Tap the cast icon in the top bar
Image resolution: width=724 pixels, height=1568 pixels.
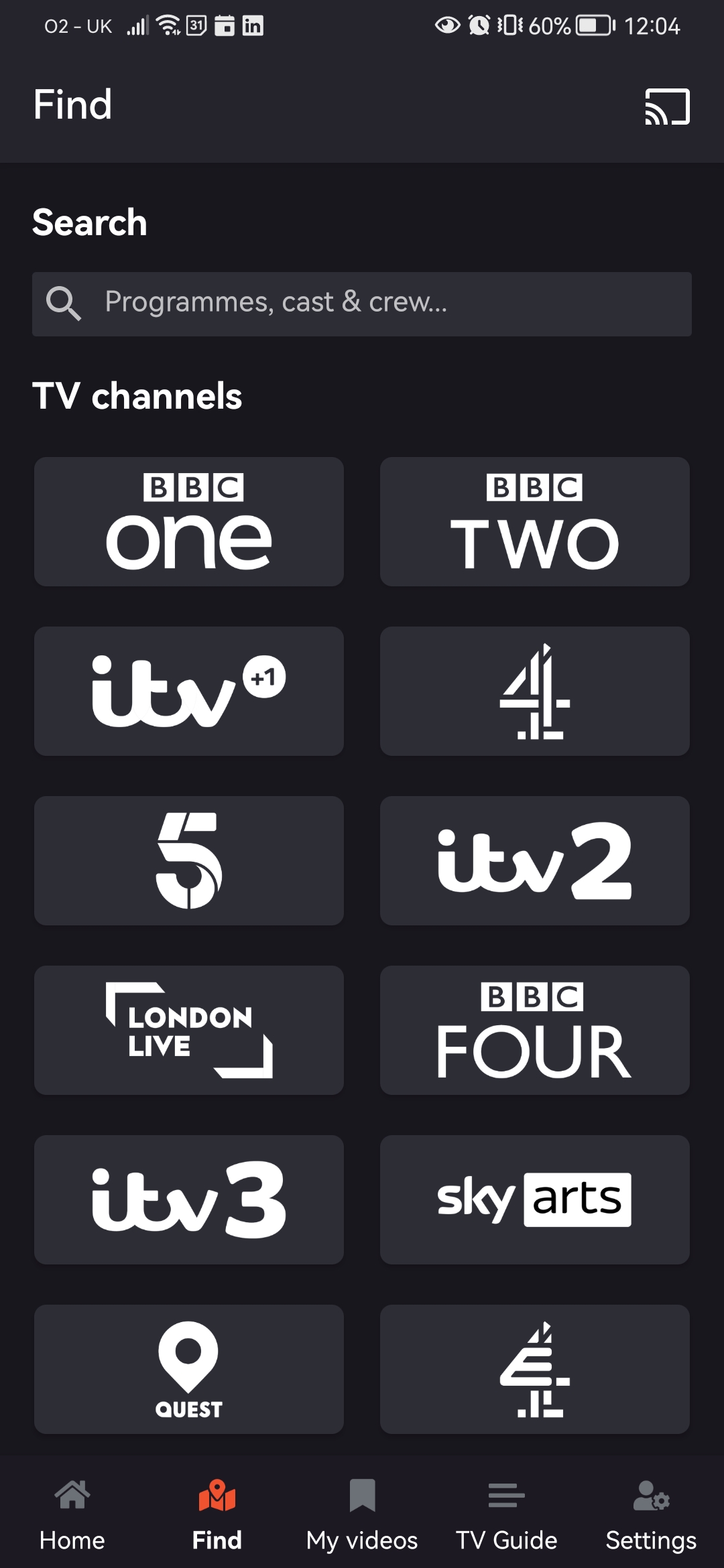(x=667, y=107)
